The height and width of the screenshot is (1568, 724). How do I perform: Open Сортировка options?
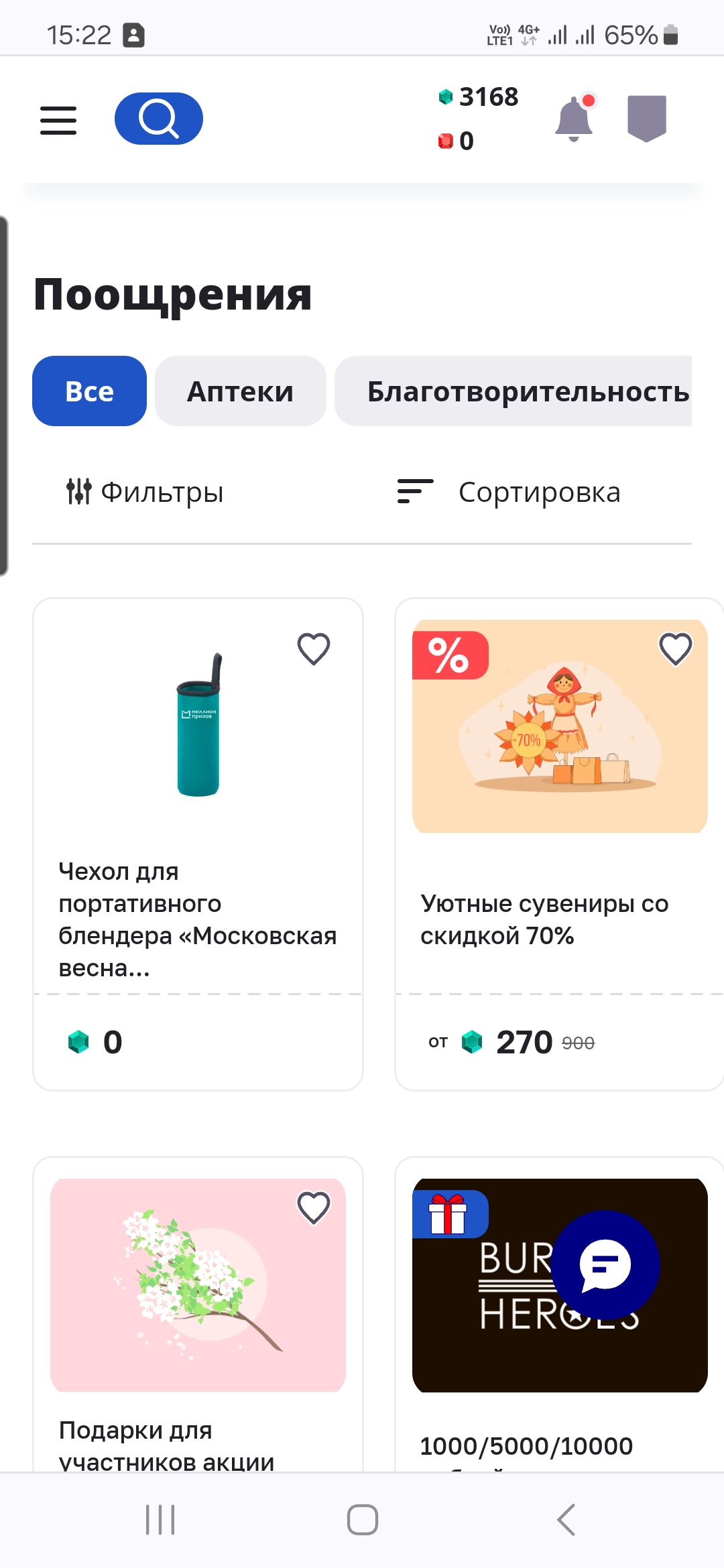[509, 492]
